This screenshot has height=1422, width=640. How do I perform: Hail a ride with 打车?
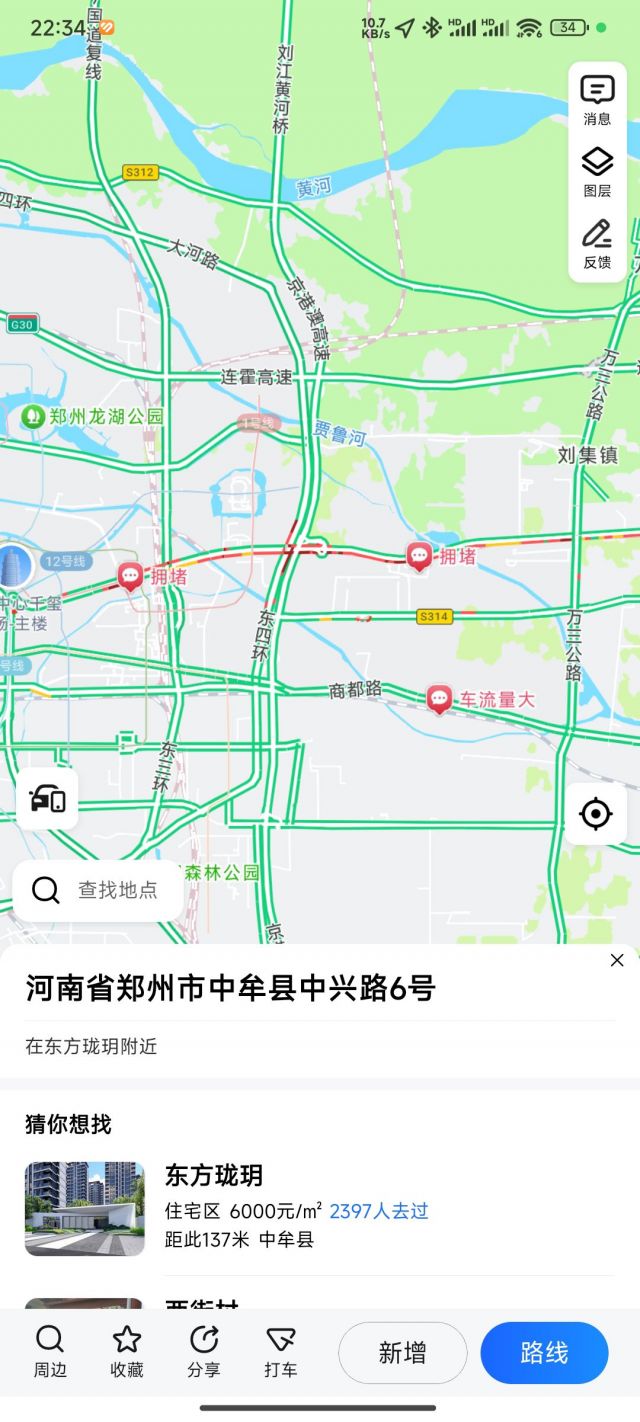(x=281, y=1351)
